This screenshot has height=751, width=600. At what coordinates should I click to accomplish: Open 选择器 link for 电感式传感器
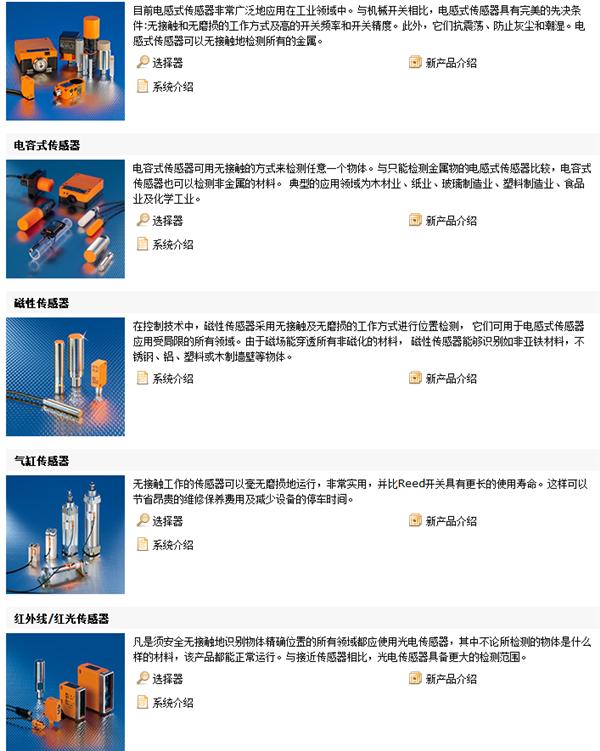[167, 63]
